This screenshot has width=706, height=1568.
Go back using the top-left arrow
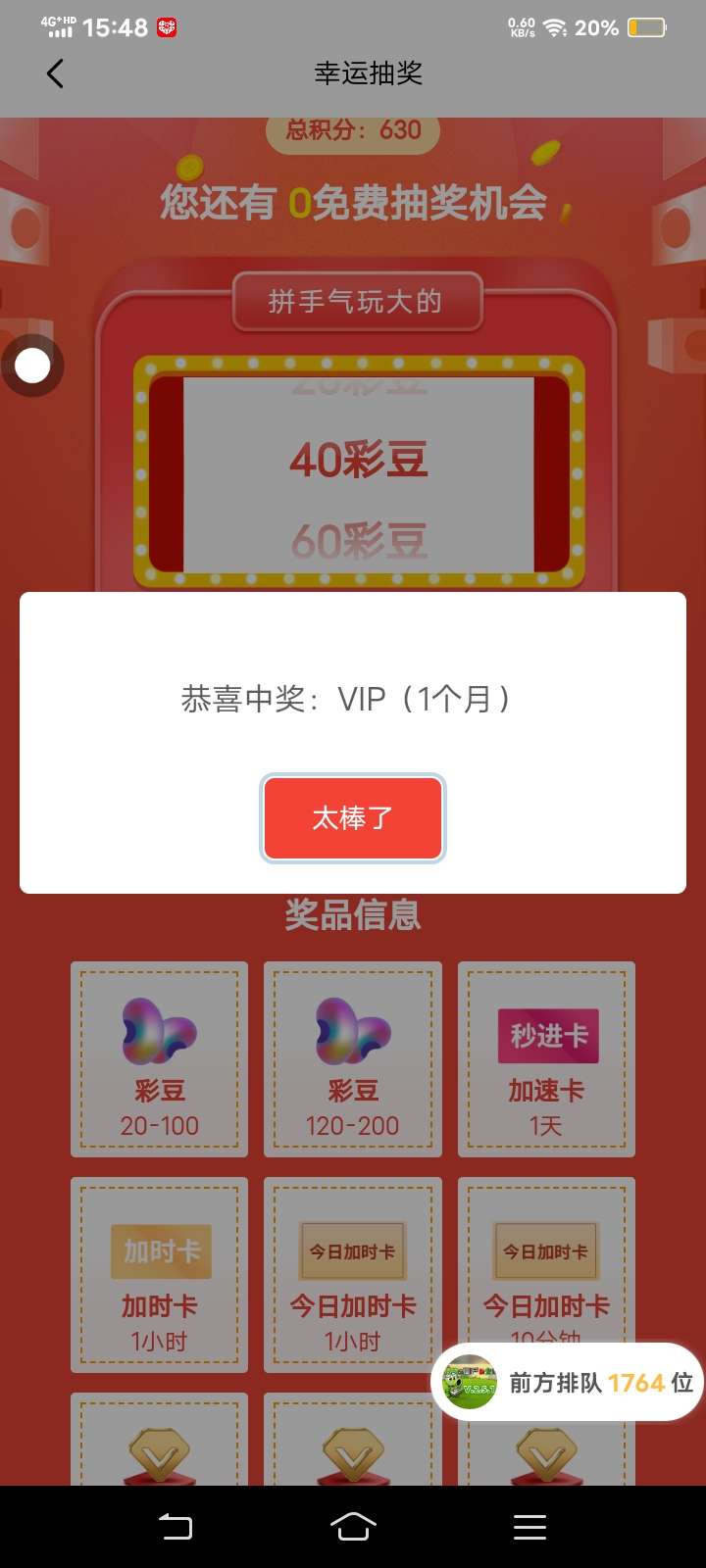click(x=55, y=73)
